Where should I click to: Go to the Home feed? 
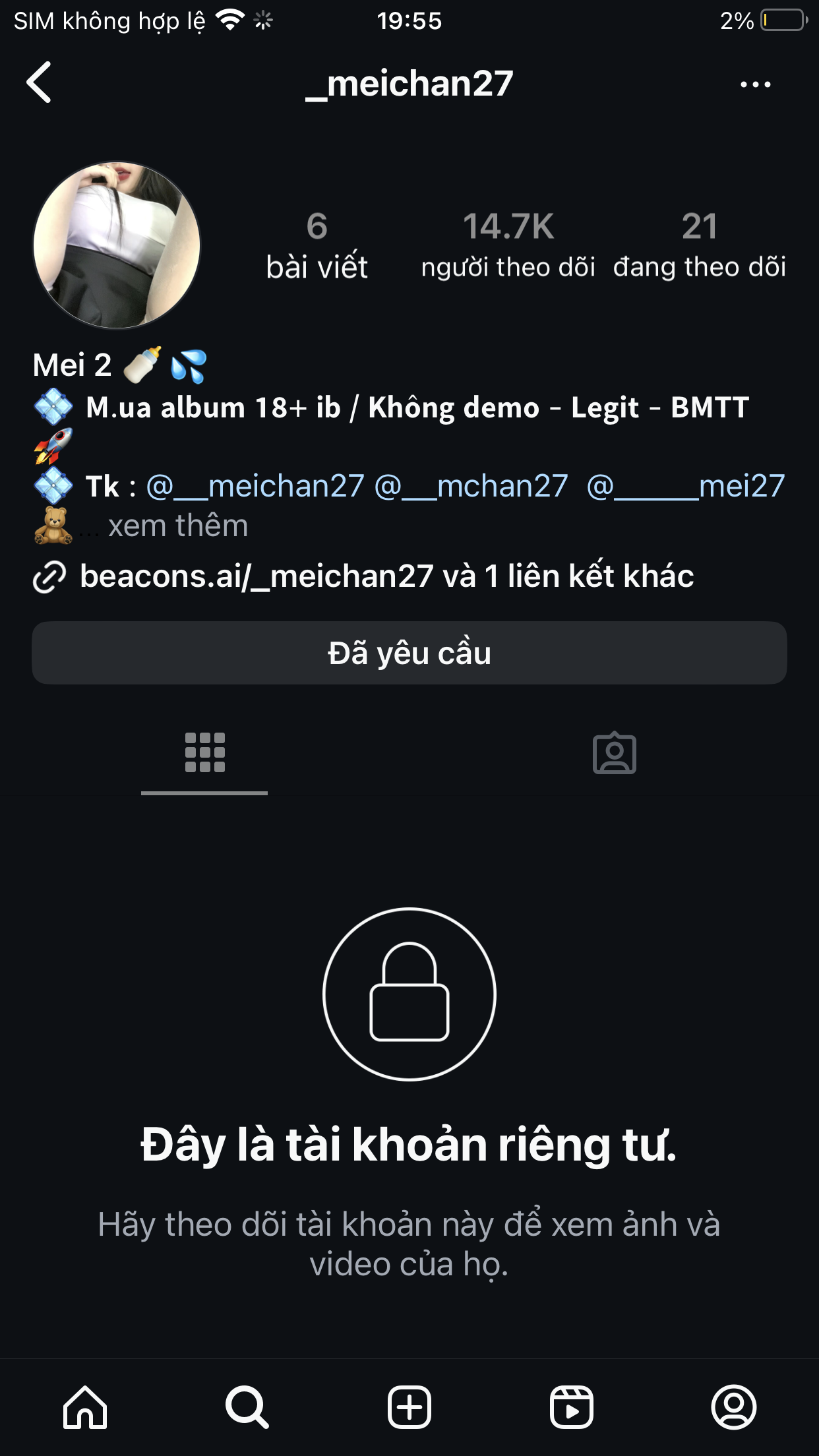pyautogui.click(x=85, y=1407)
